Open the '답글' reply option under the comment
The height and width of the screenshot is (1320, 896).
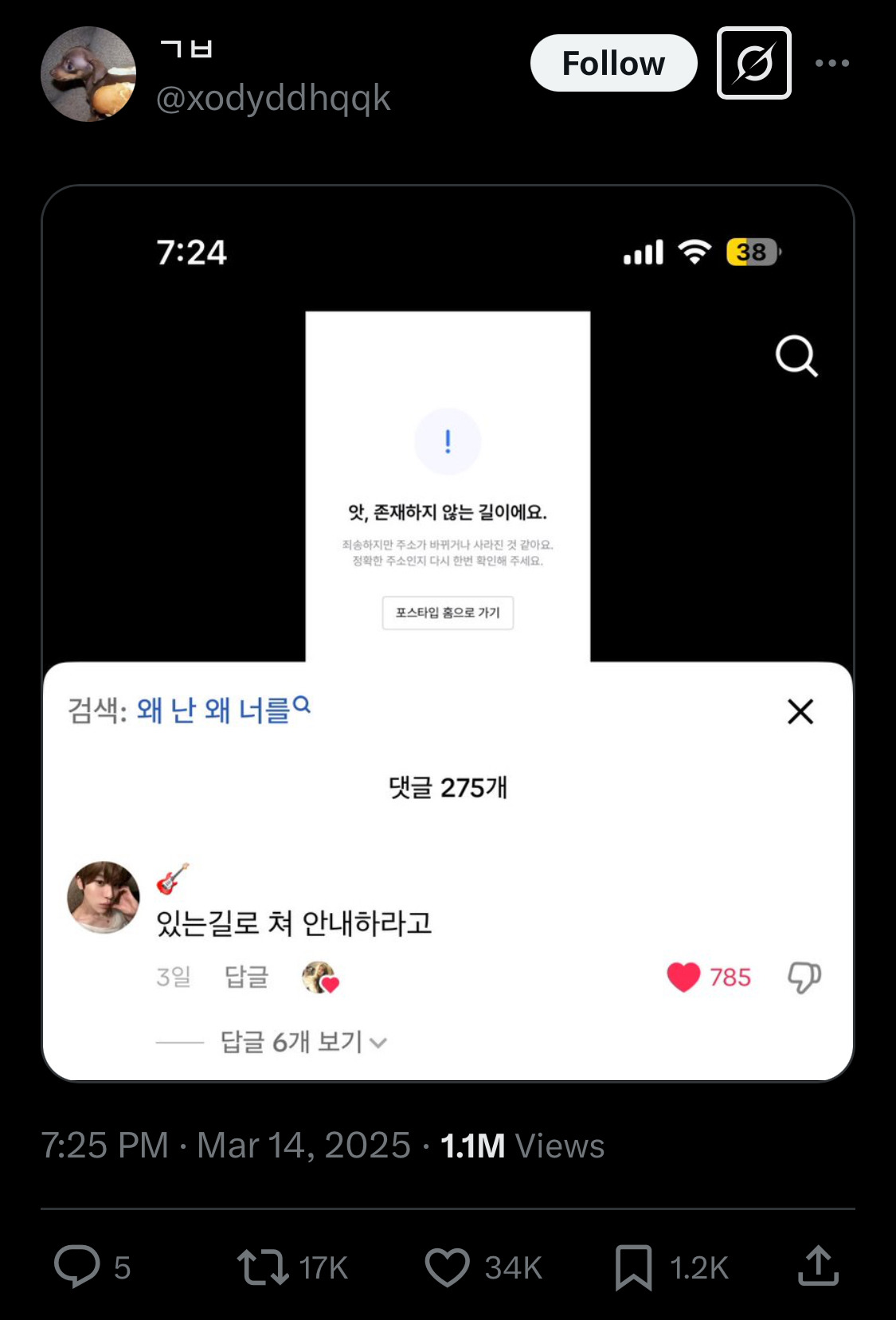pos(246,977)
